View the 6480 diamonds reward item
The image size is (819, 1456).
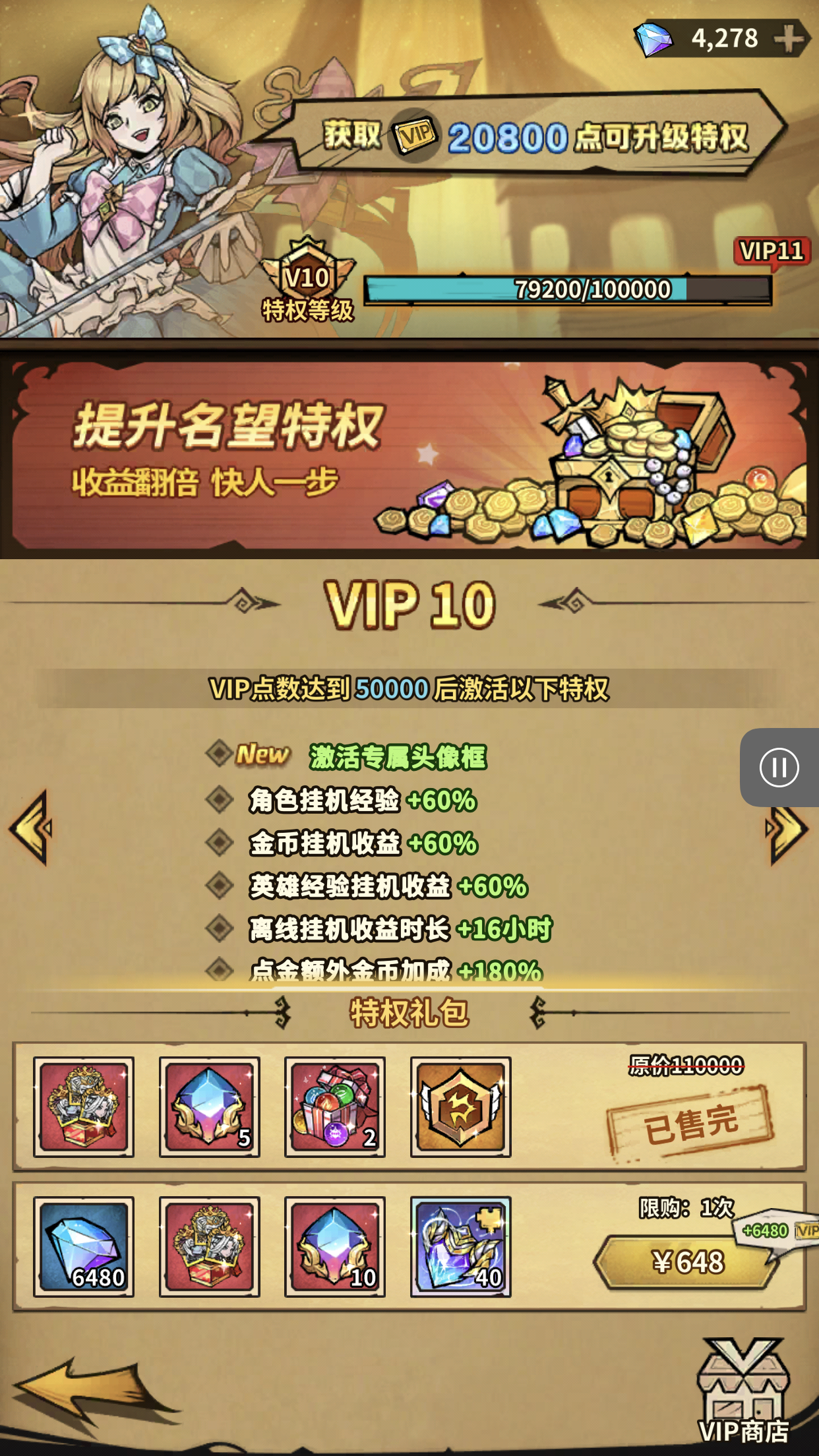84,1247
